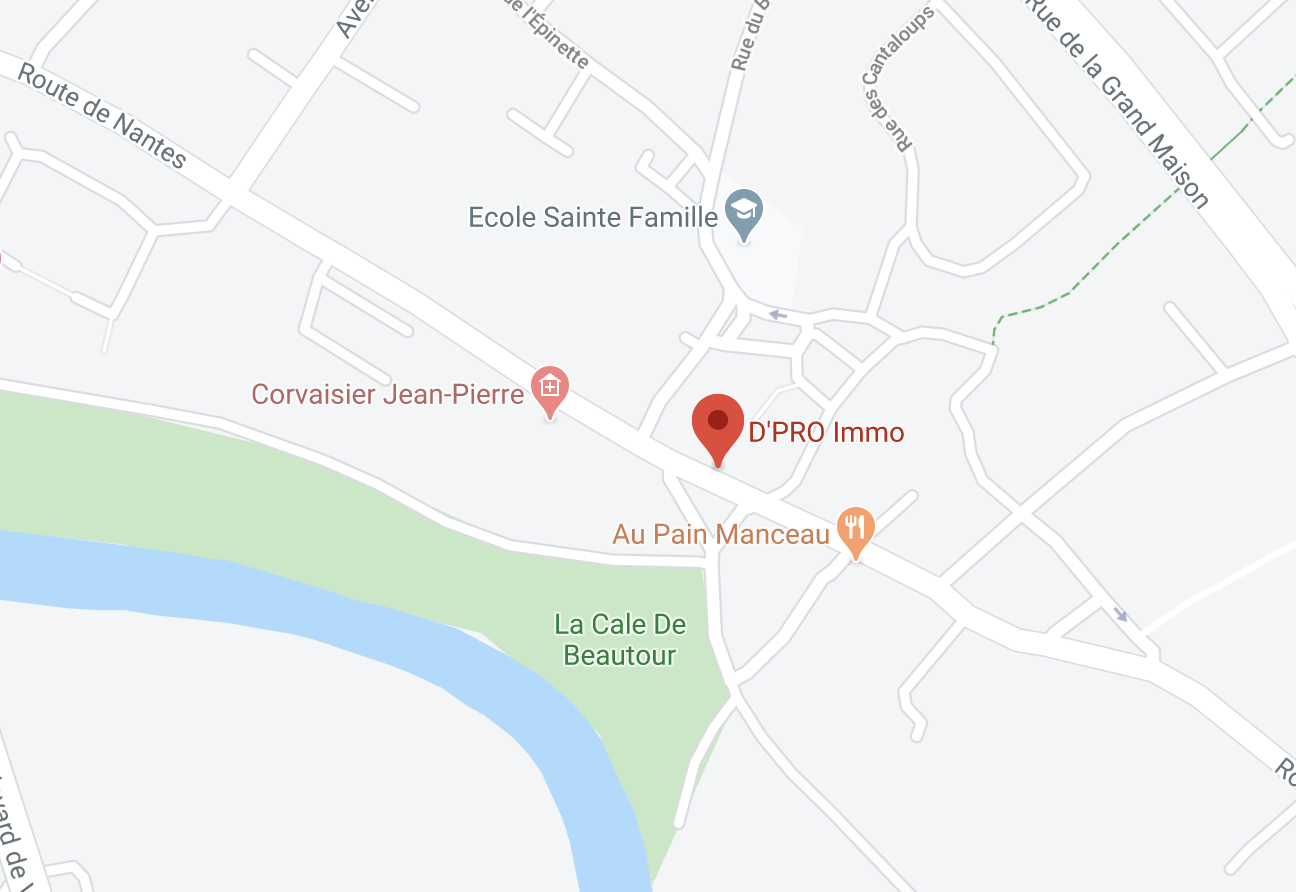Open the Au Pain Manceau restaurant marker
1296x892 pixels.
[x=854, y=527]
